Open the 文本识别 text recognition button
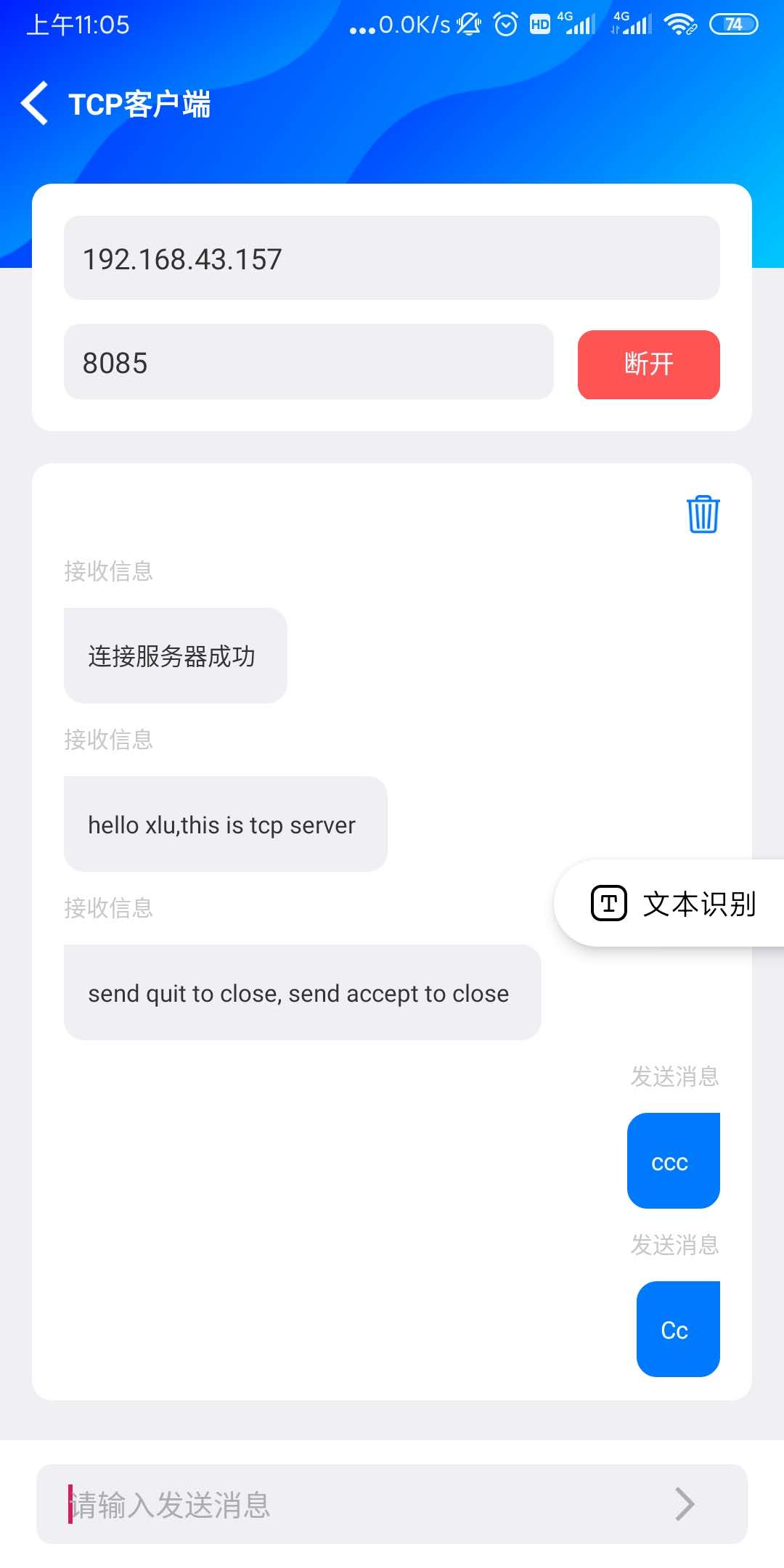Viewport: 784px width, 1568px height. coord(673,904)
